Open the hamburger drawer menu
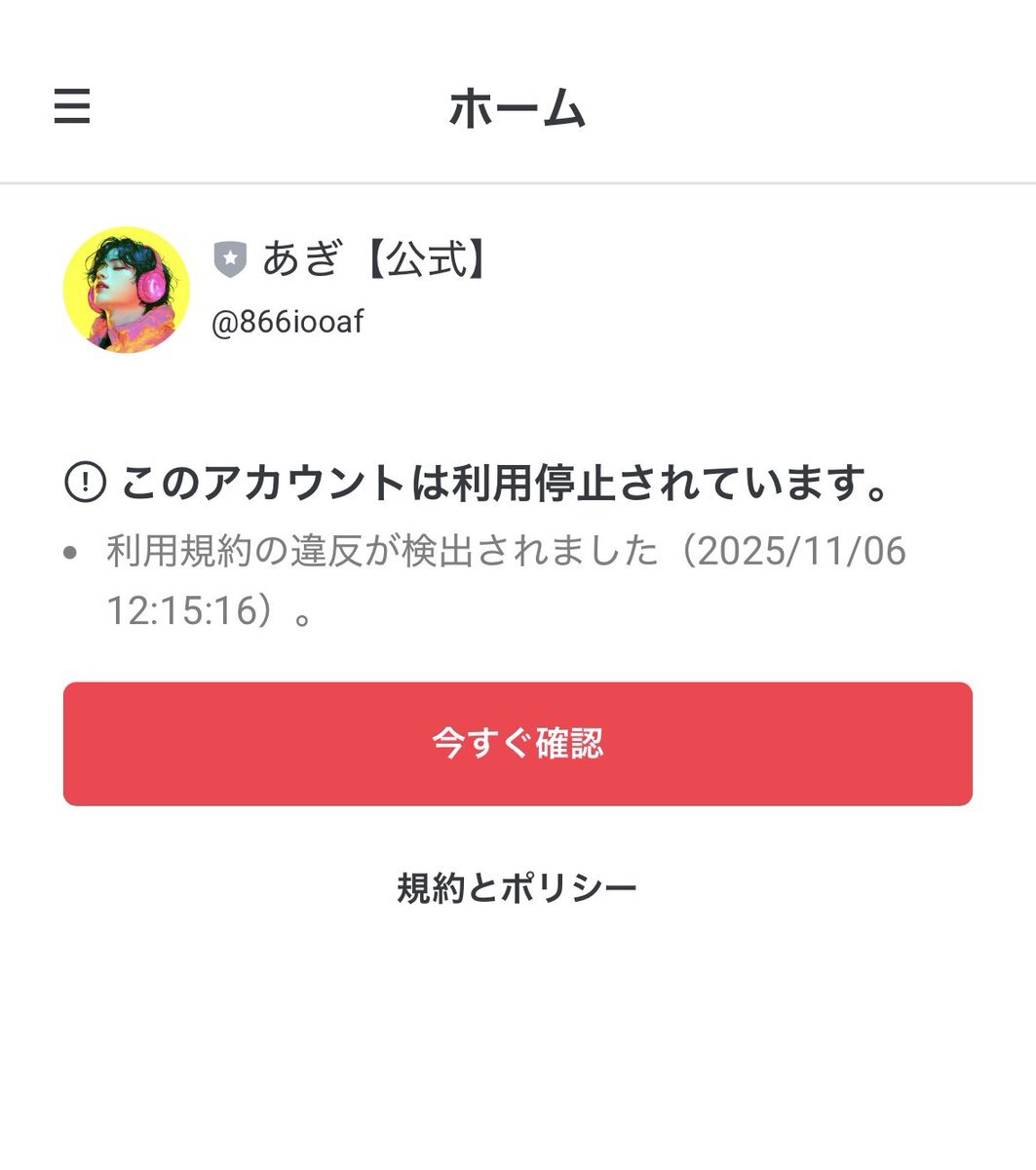Viewport: 1036px width, 1170px height. pos(72,105)
